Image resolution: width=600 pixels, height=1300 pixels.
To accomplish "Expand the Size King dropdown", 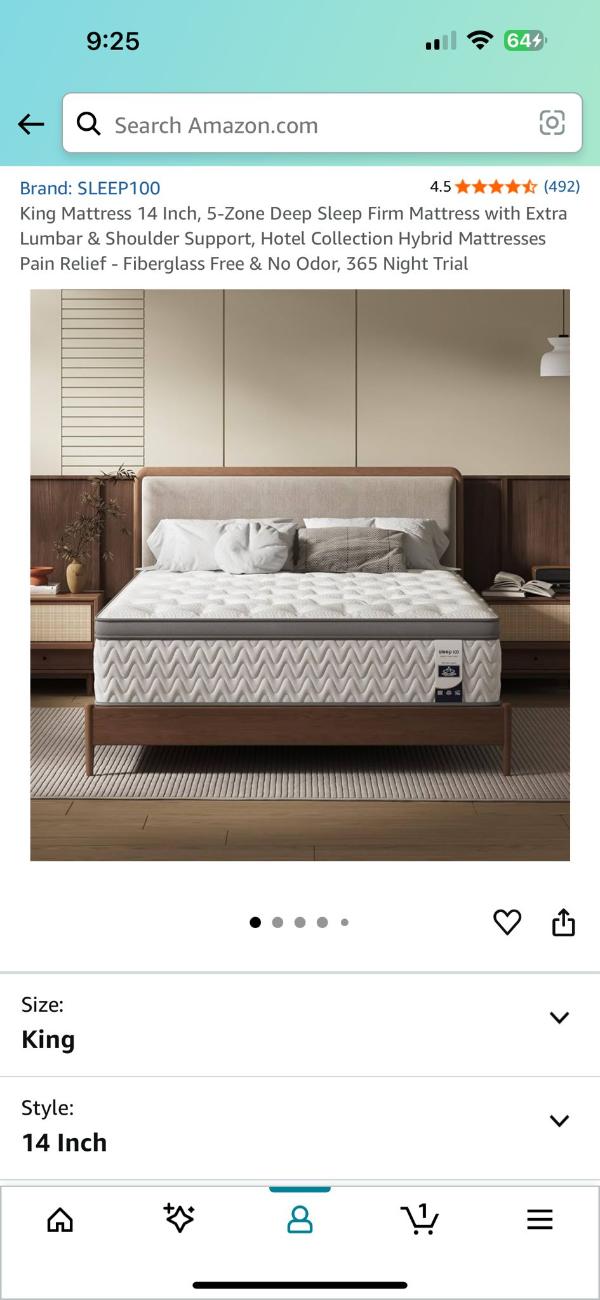I will (559, 1018).
